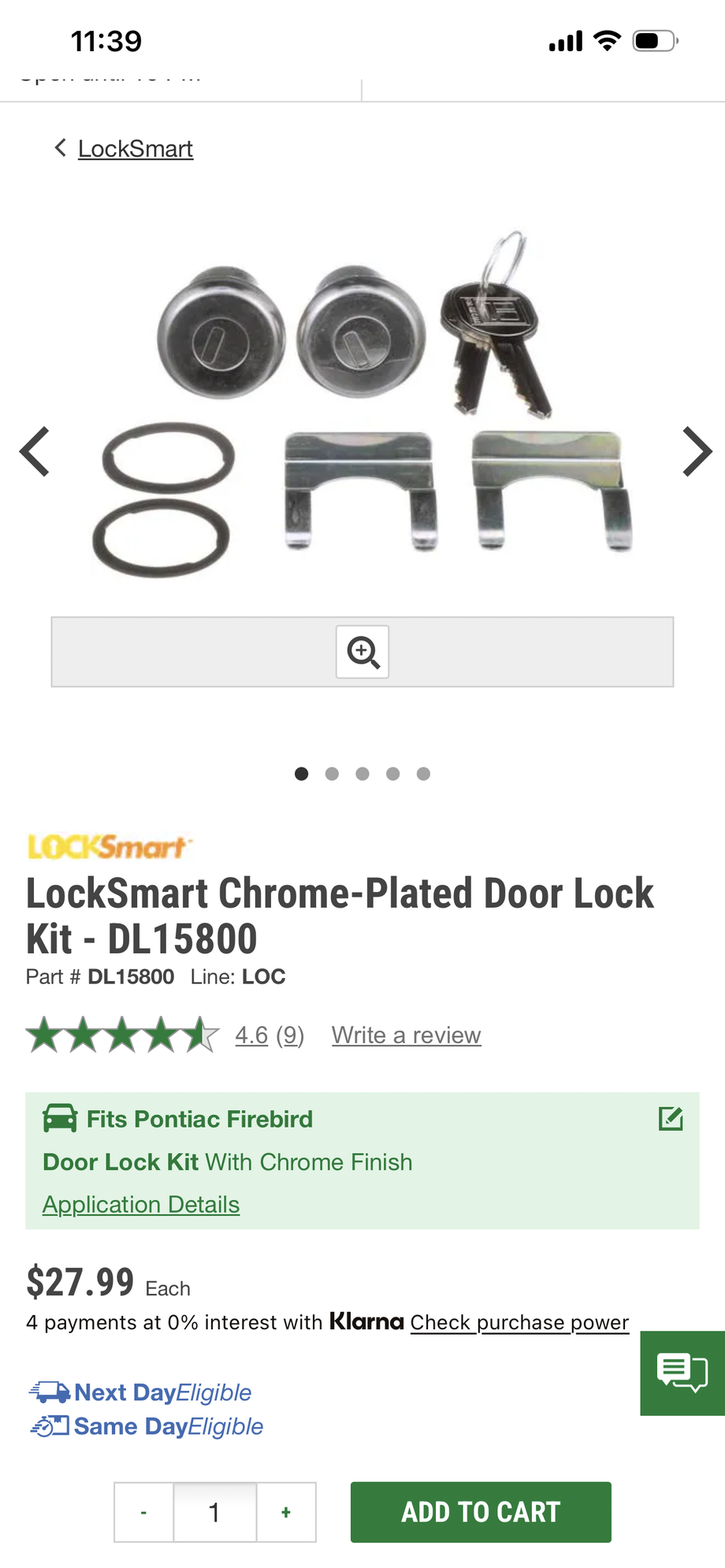Go back to the LockSmart brand page
Viewport: 725px width, 1568px height.
click(135, 149)
